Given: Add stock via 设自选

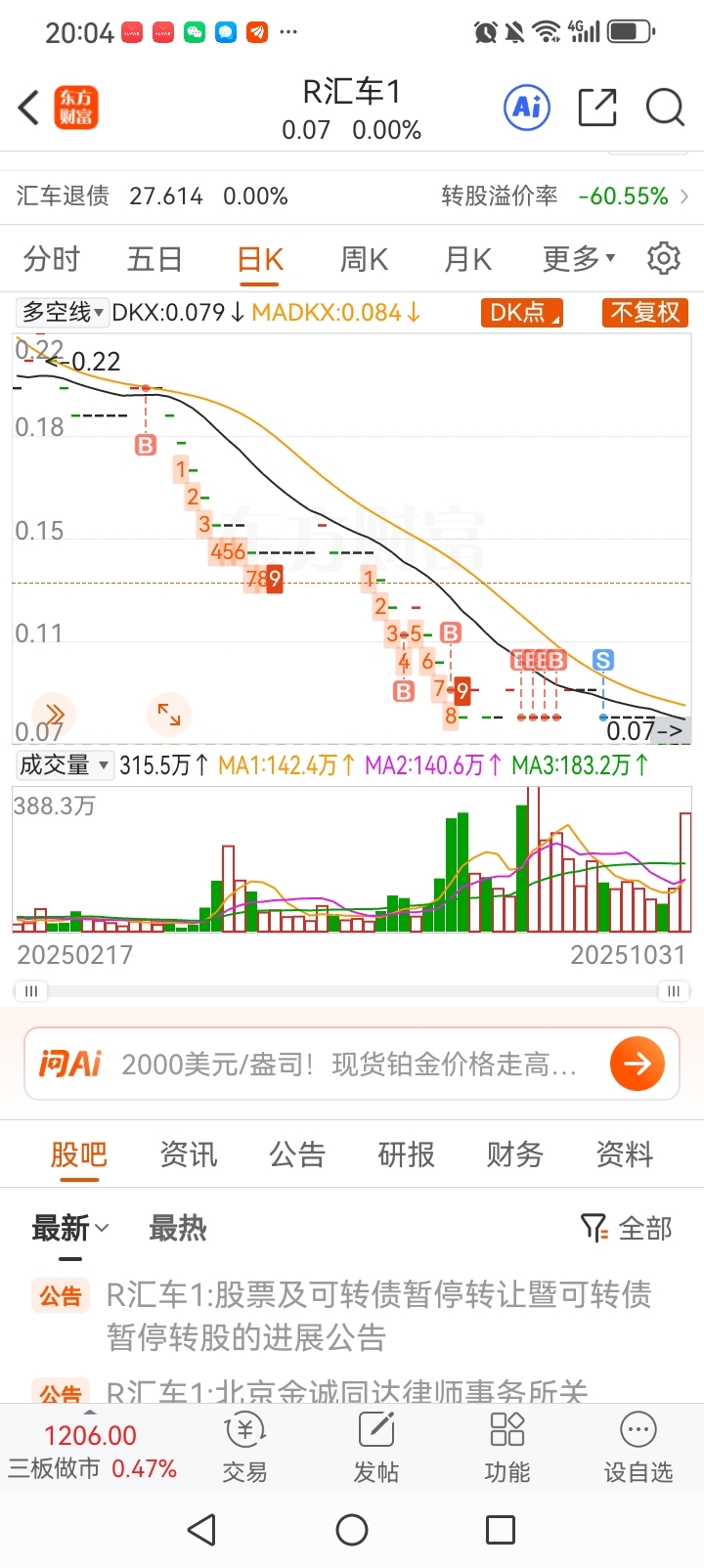Looking at the screenshot, I should tap(638, 1447).
